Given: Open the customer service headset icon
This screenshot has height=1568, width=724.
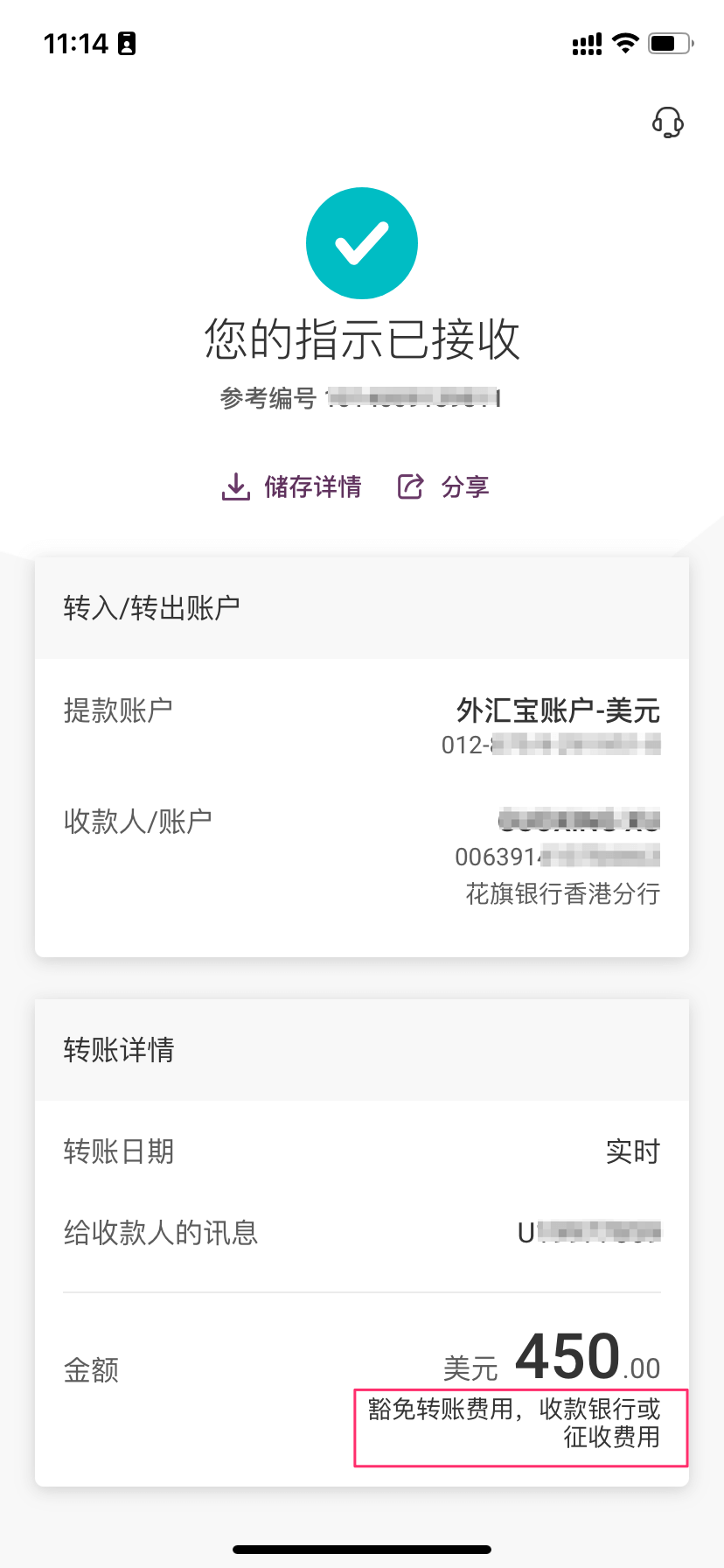Looking at the screenshot, I should (668, 122).
